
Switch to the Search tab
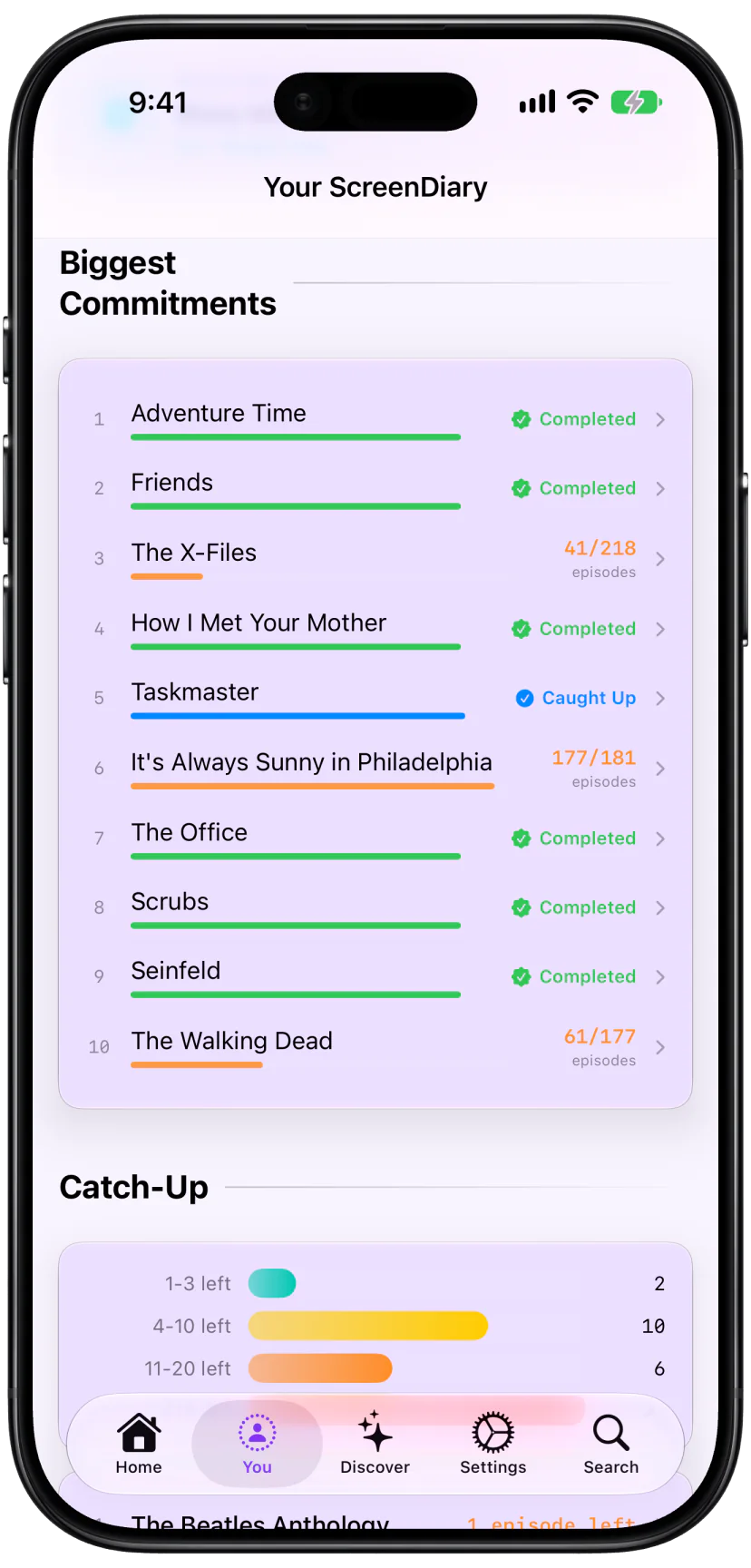[611, 1444]
